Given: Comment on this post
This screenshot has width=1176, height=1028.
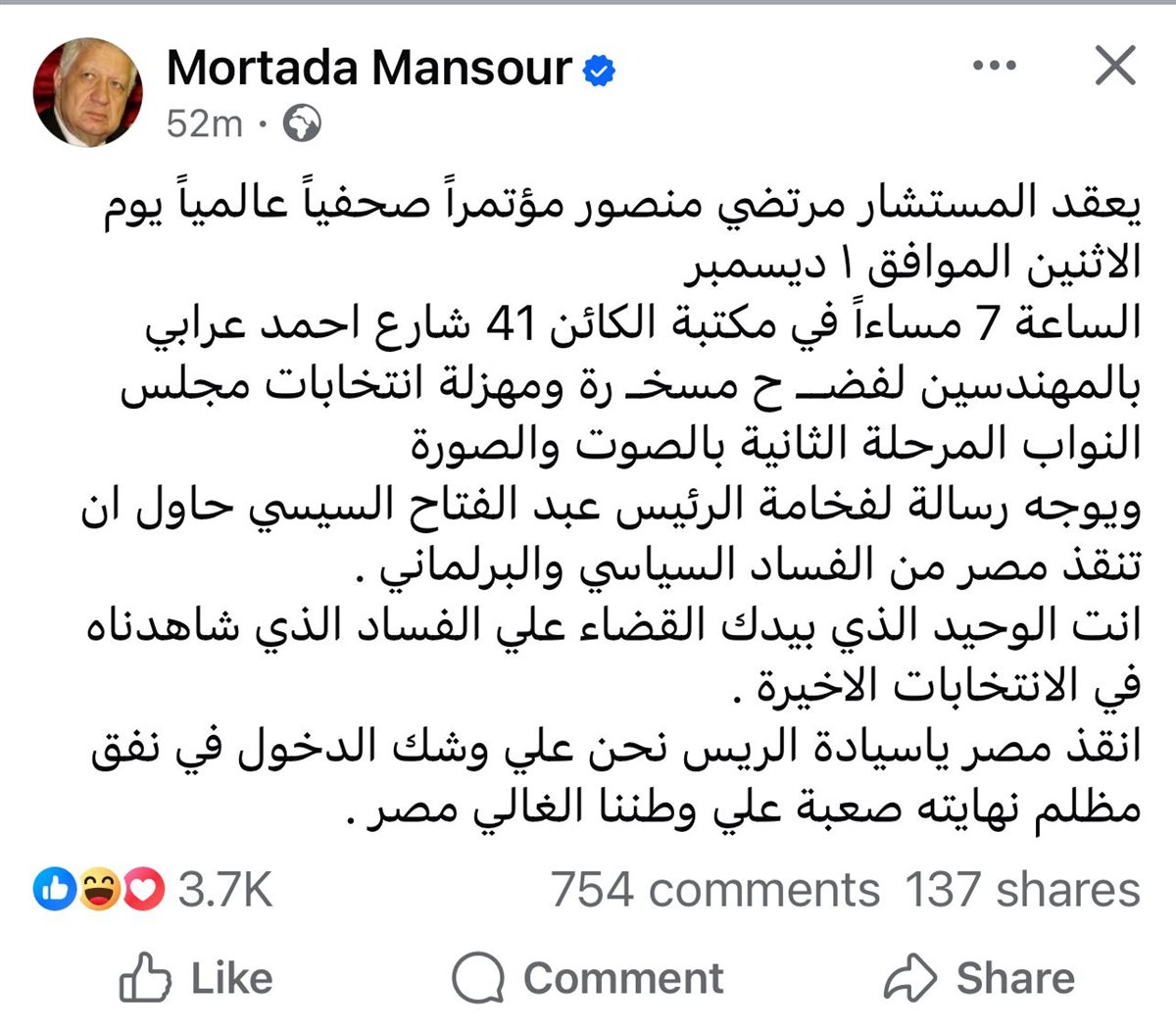Looking at the screenshot, I should pos(588,978).
